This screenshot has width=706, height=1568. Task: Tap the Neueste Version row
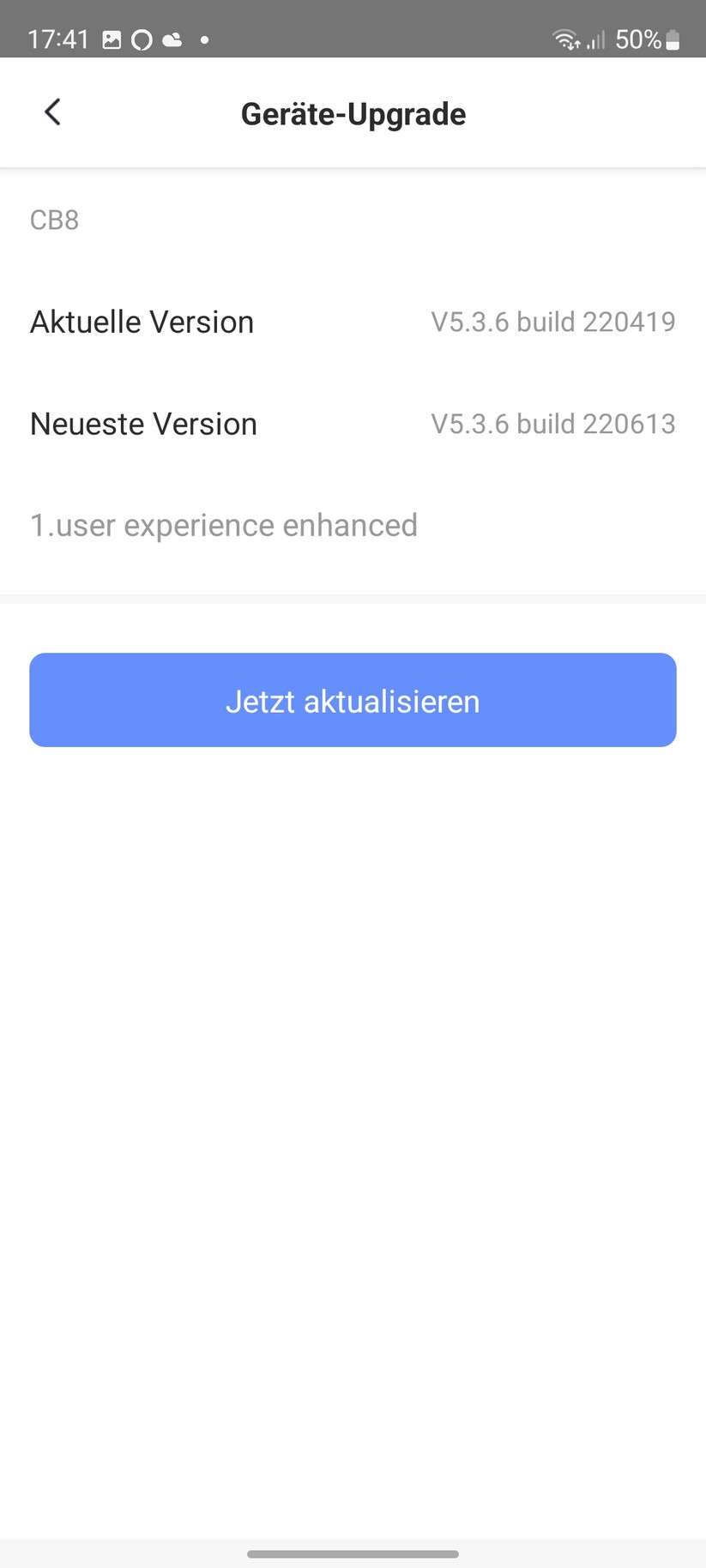click(x=143, y=423)
